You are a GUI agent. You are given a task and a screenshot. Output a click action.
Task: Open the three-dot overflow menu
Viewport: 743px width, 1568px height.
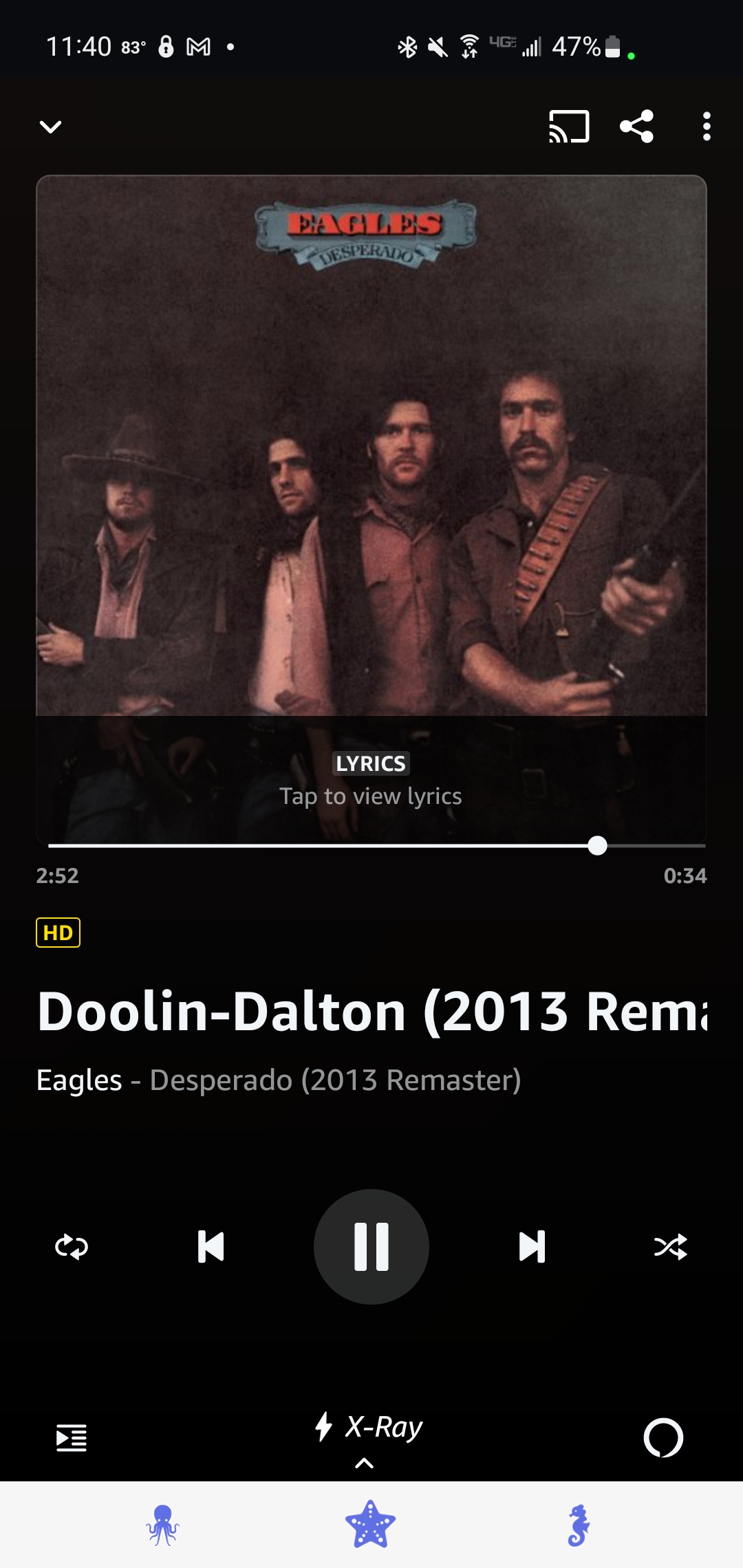click(707, 127)
